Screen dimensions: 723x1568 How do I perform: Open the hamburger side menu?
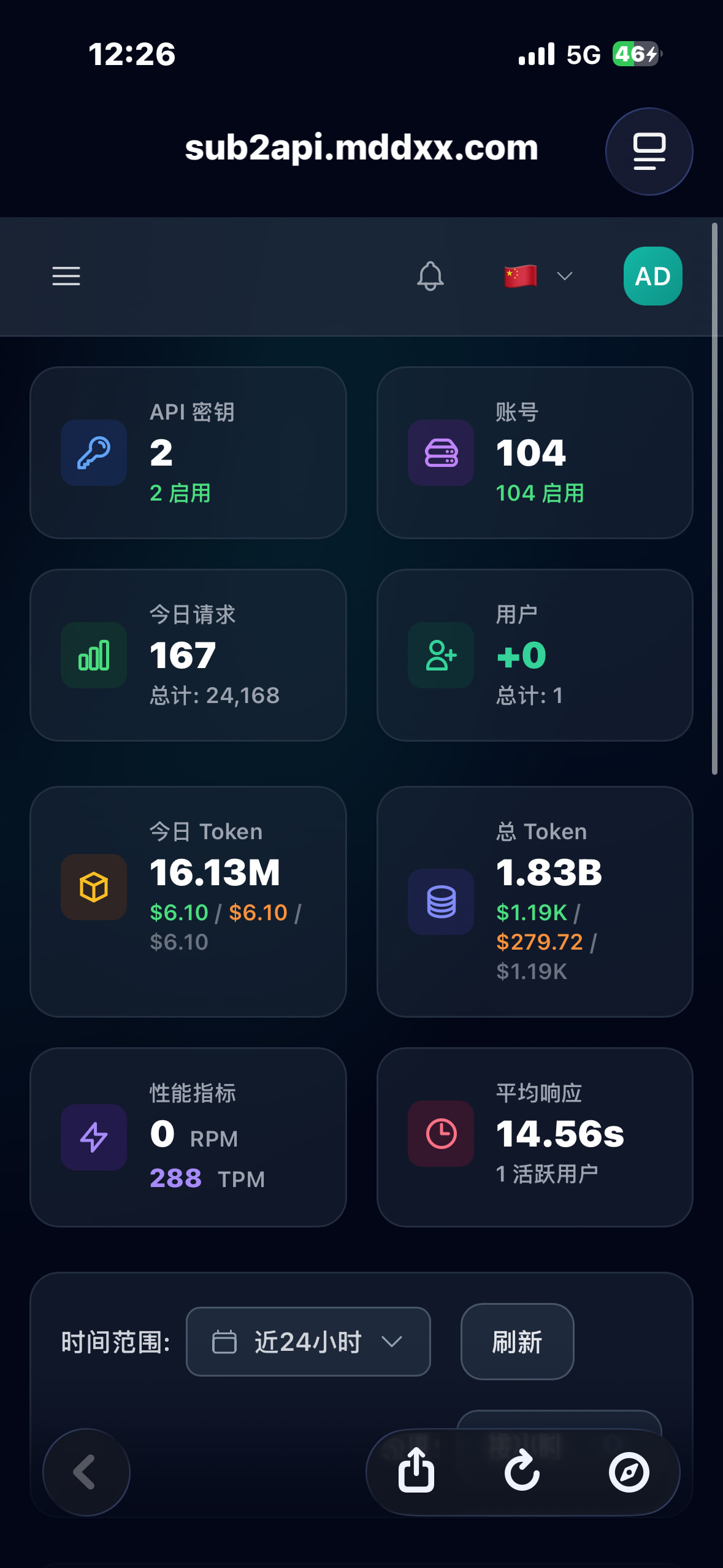66,276
